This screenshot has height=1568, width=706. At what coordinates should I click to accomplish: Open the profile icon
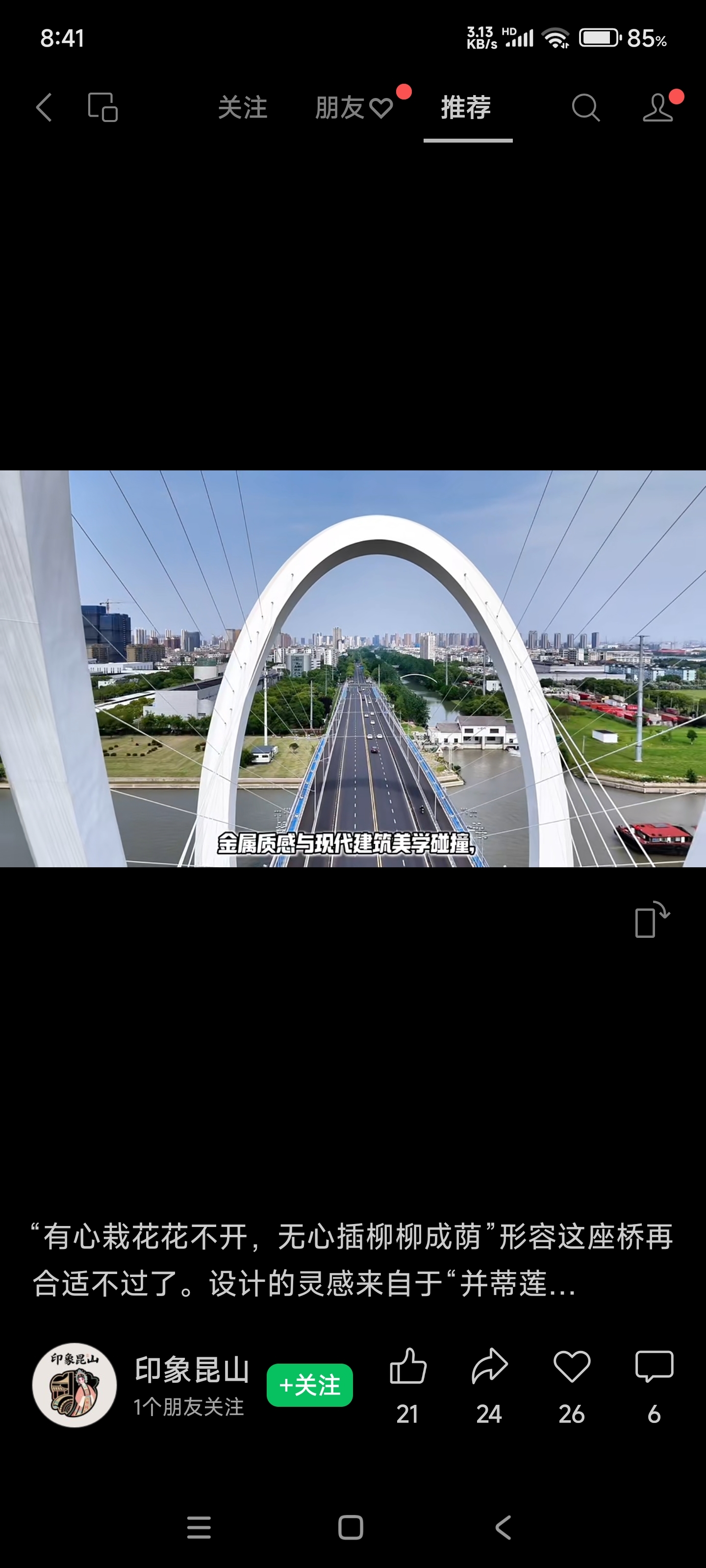pyautogui.click(x=658, y=108)
